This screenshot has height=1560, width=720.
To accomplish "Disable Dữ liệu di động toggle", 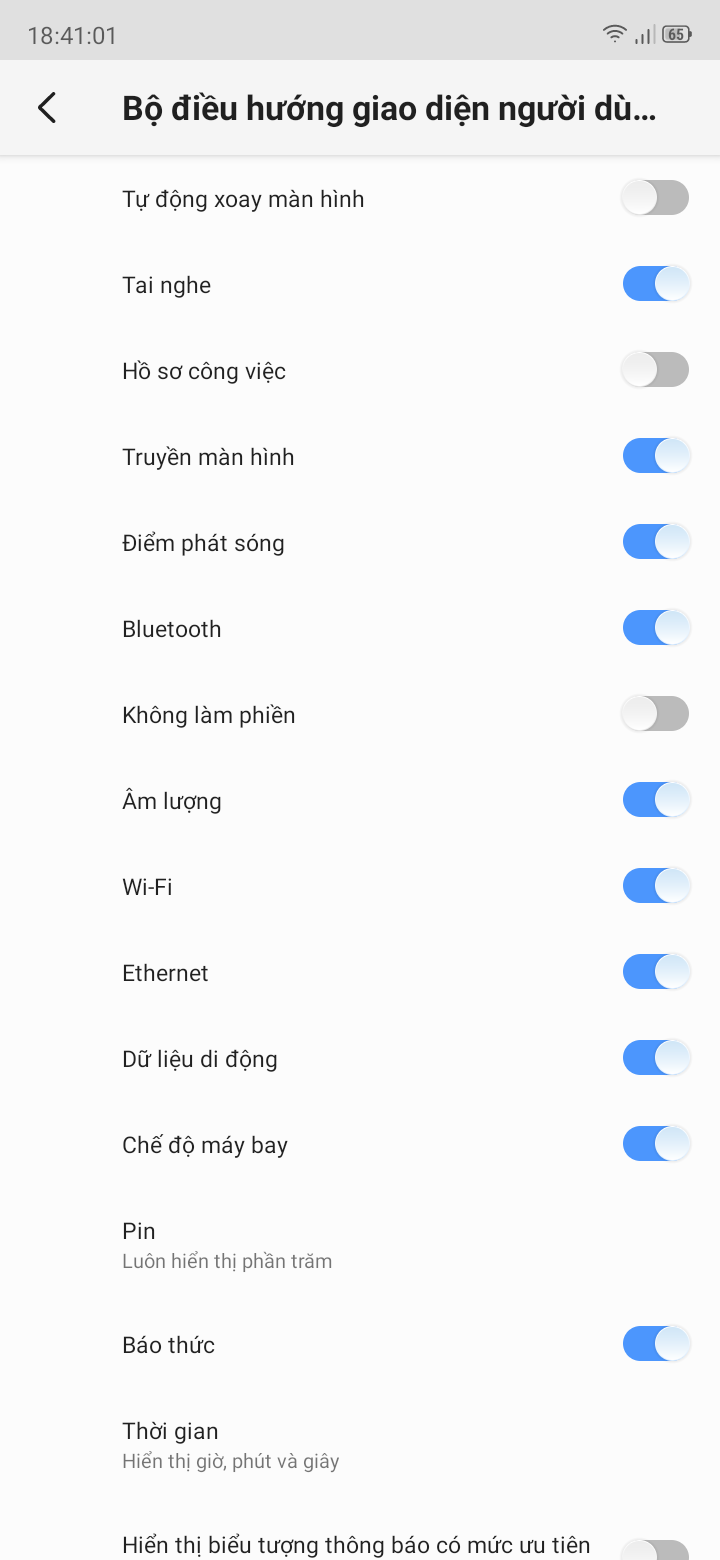I will point(655,1058).
